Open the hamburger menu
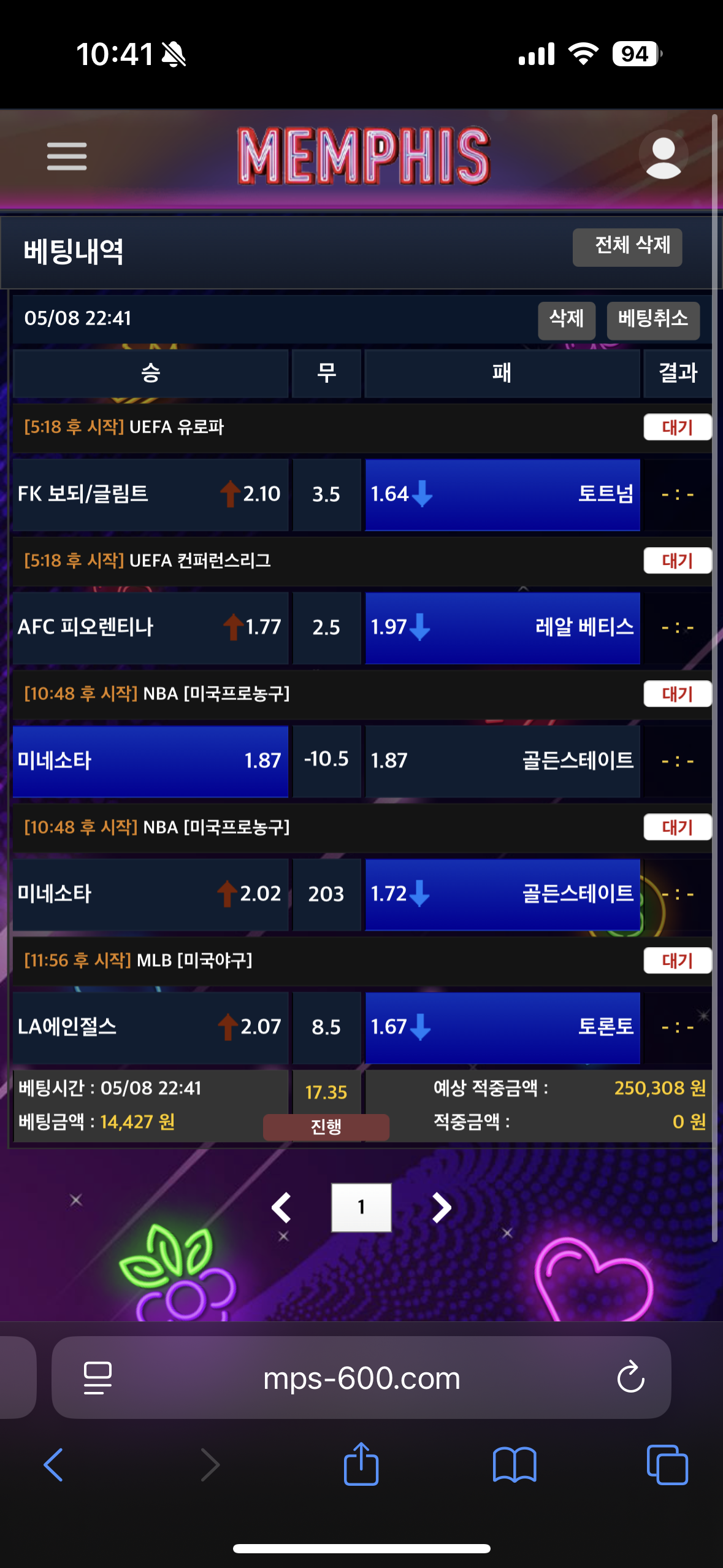 tap(67, 156)
